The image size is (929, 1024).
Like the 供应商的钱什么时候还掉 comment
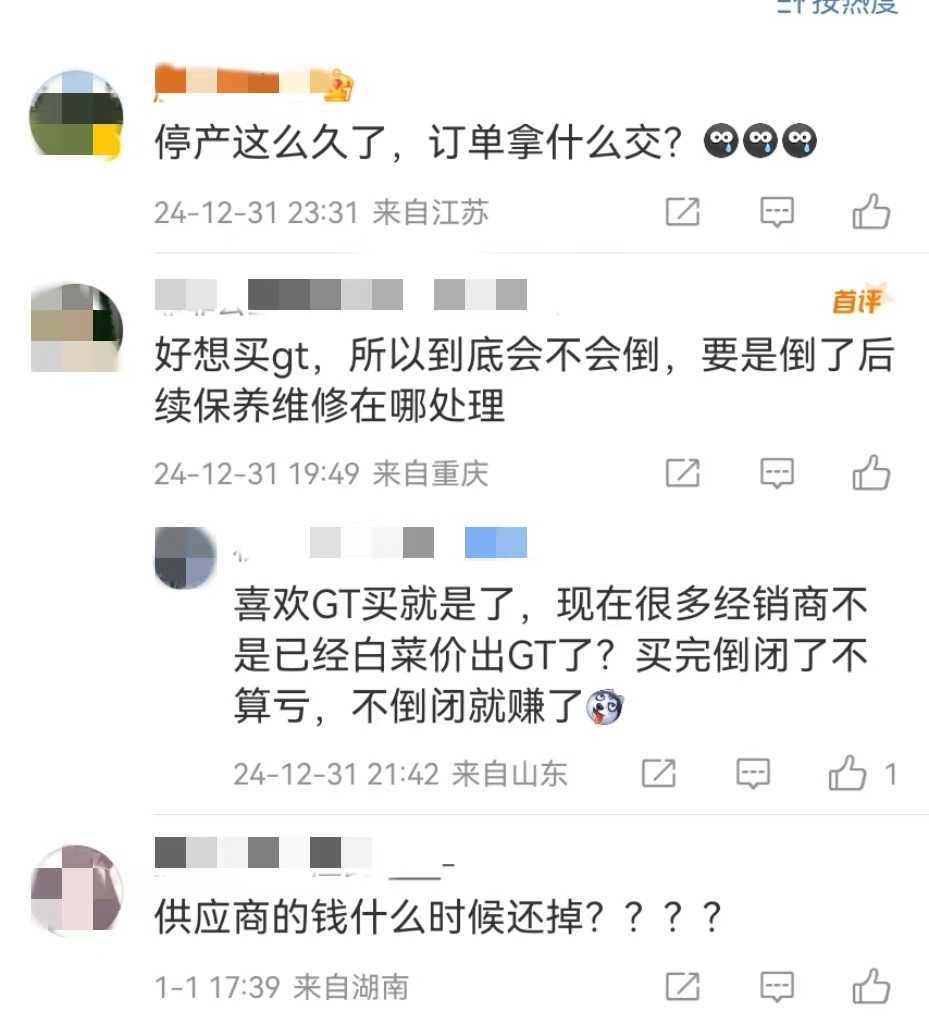[x=871, y=987]
